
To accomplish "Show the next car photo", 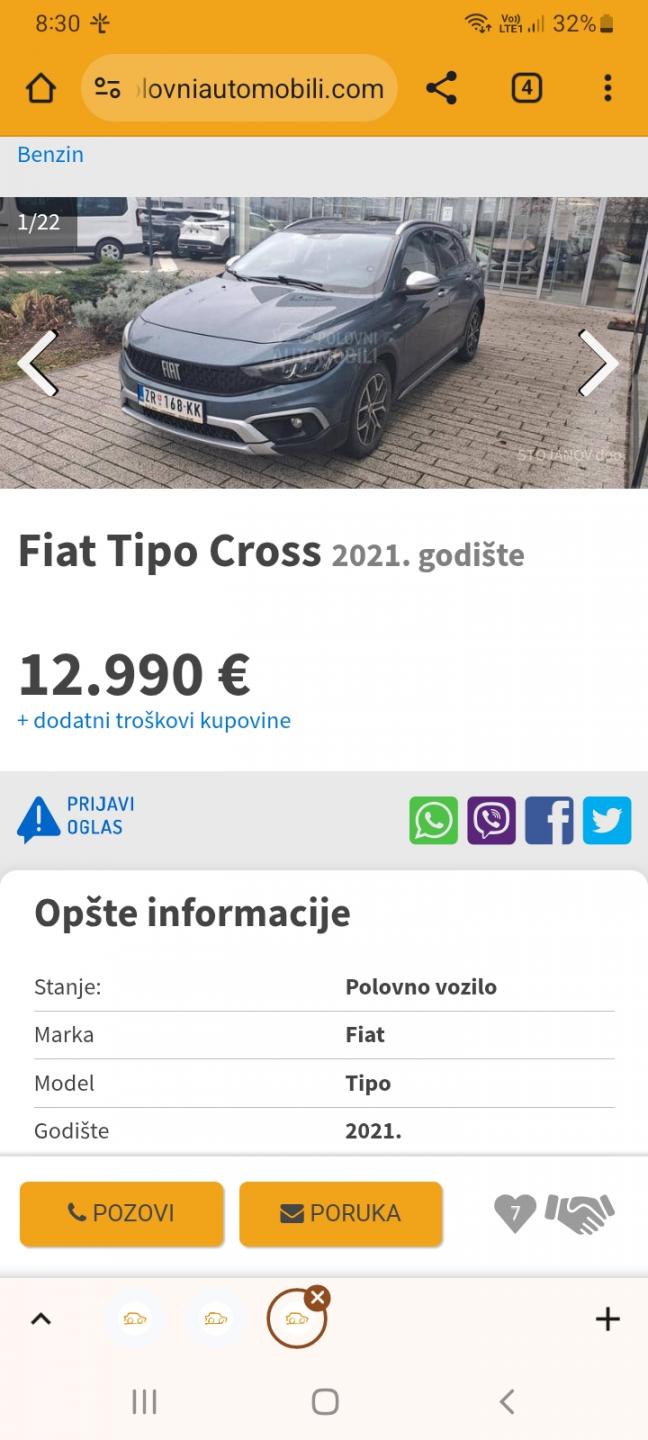I will [x=599, y=363].
